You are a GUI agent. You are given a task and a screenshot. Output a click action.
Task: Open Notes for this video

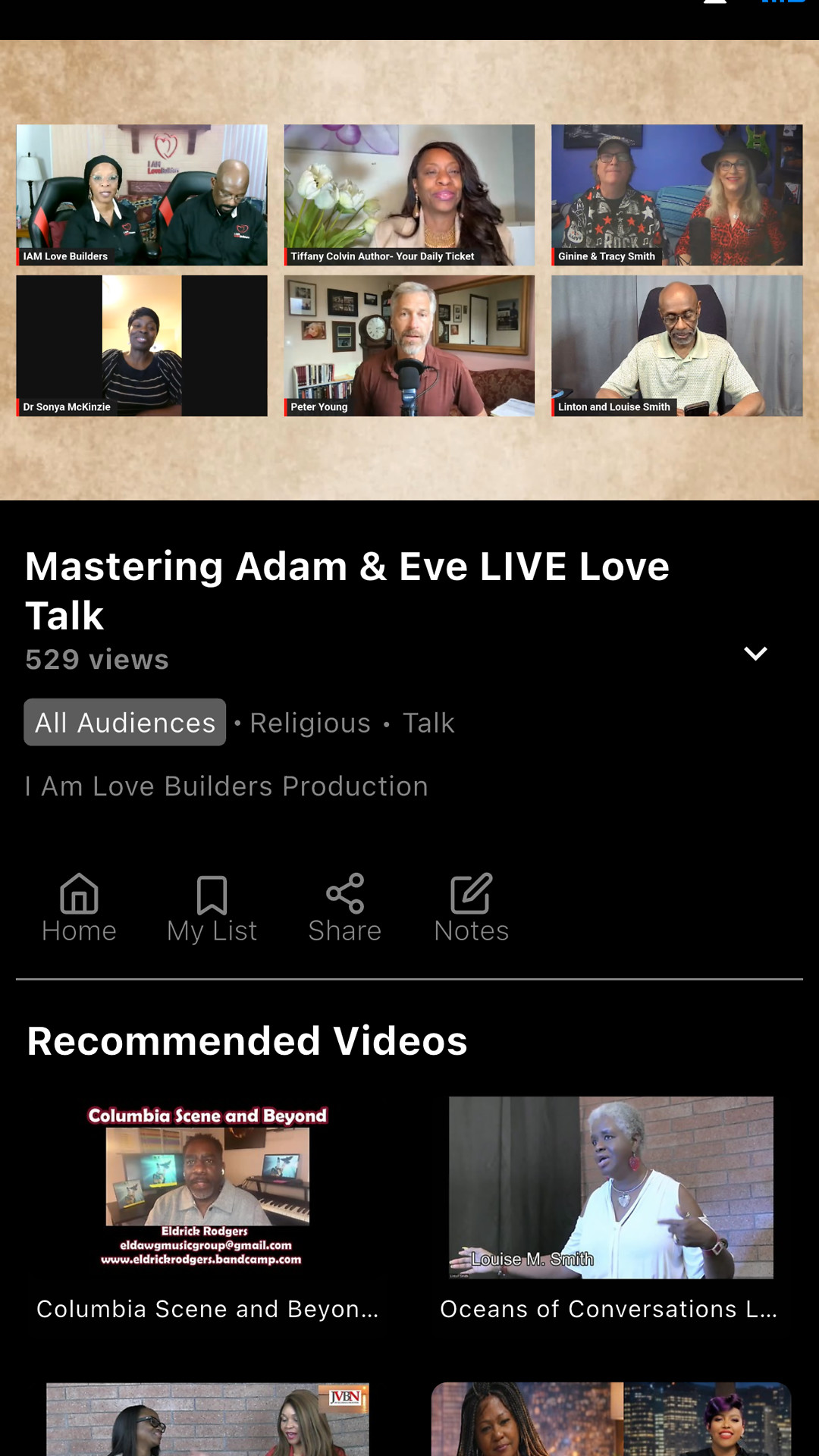tap(471, 908)
